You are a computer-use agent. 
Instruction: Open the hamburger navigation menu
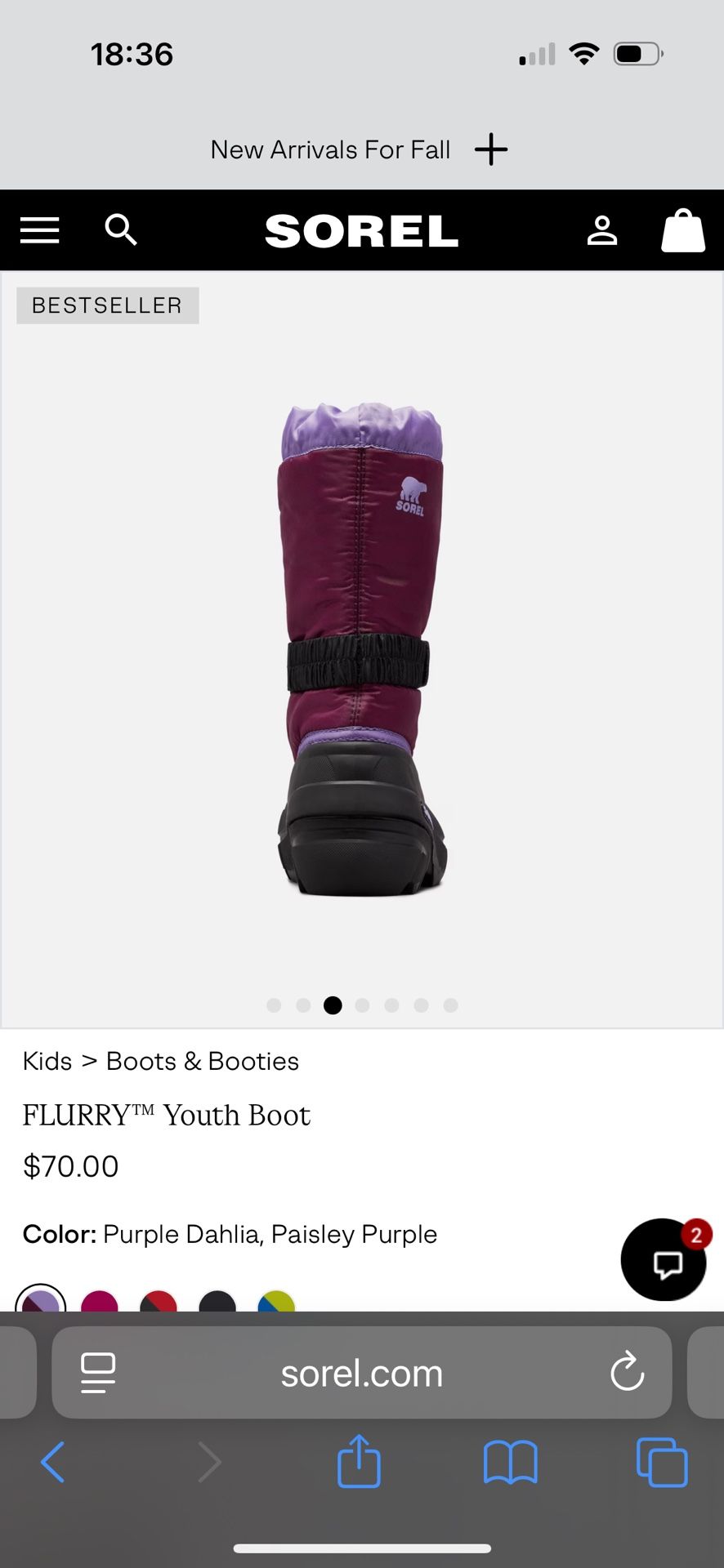tap(38, 230)
